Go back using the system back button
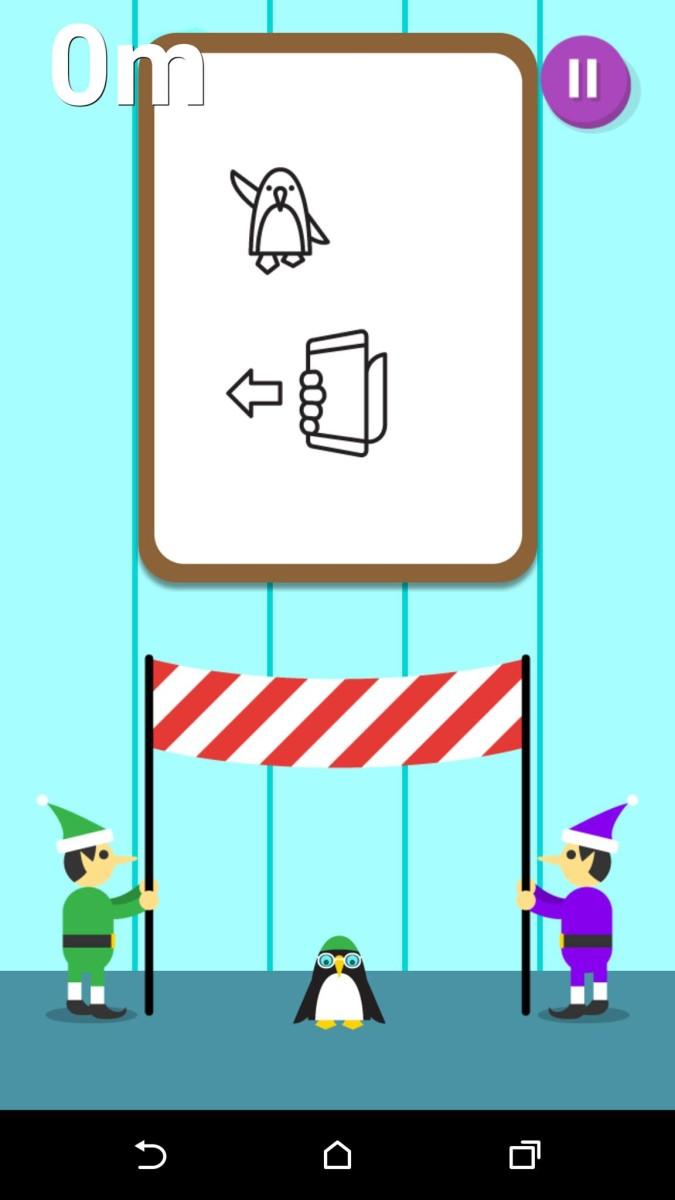The width and height of the screenshot is (675, 1200). tap(150, 1155)
